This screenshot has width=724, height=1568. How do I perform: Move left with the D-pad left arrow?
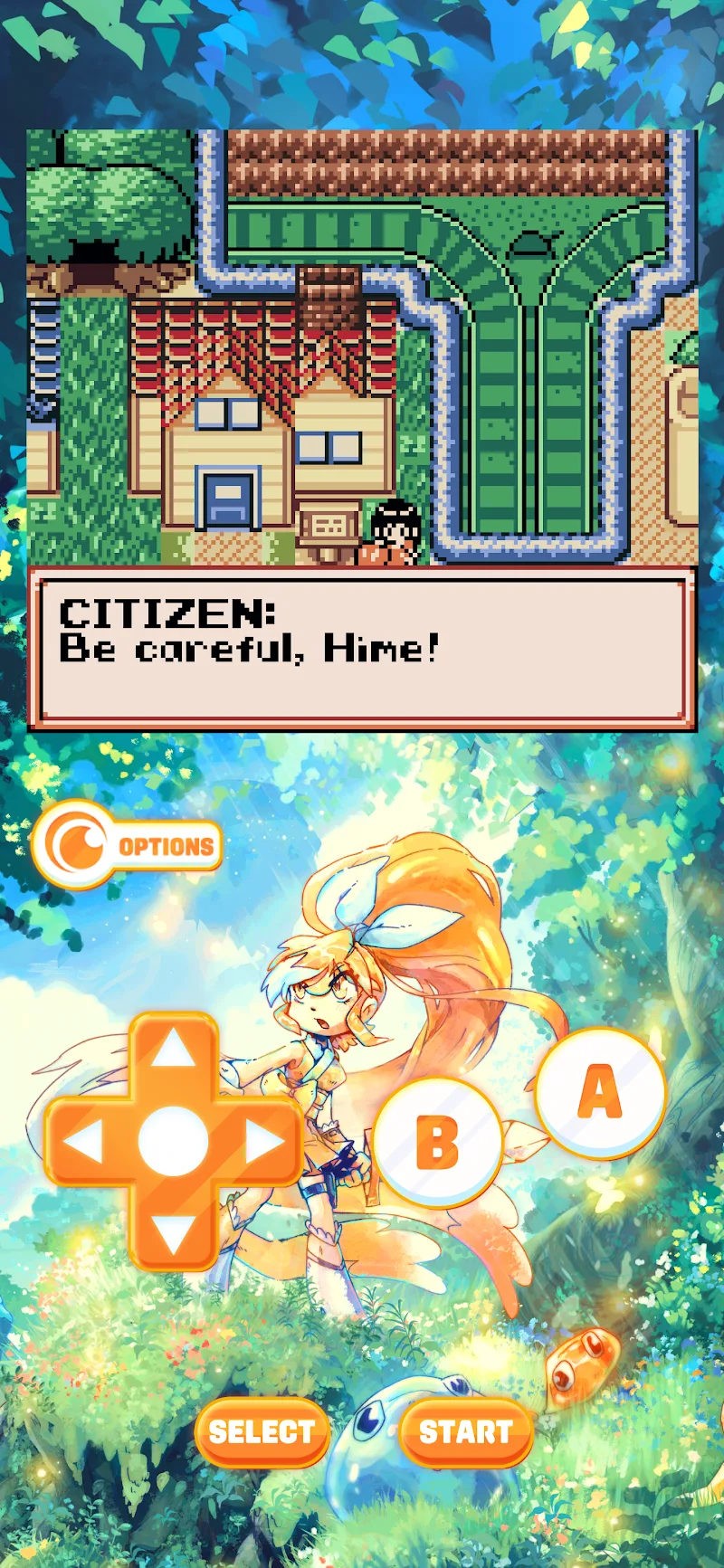(83, 1143)
